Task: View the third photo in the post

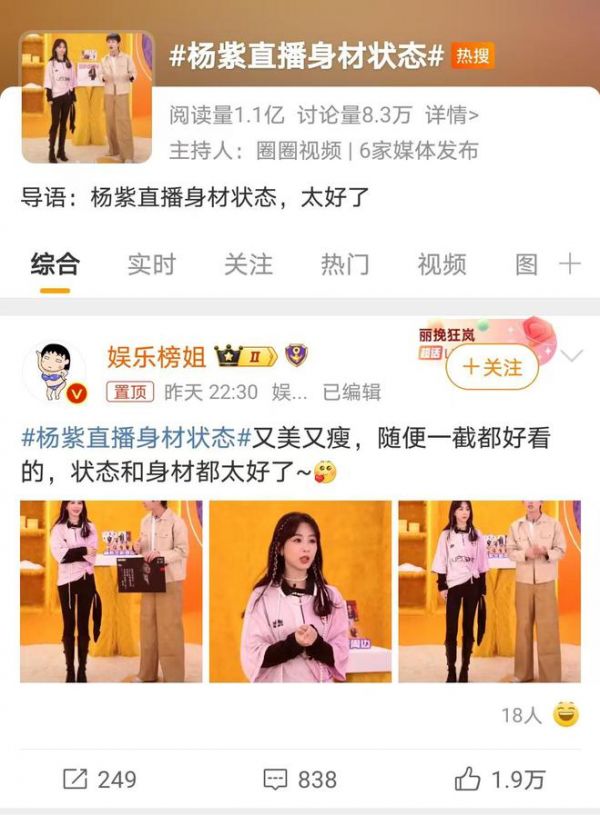Action: pyautogui.click(x=489, y=591)
